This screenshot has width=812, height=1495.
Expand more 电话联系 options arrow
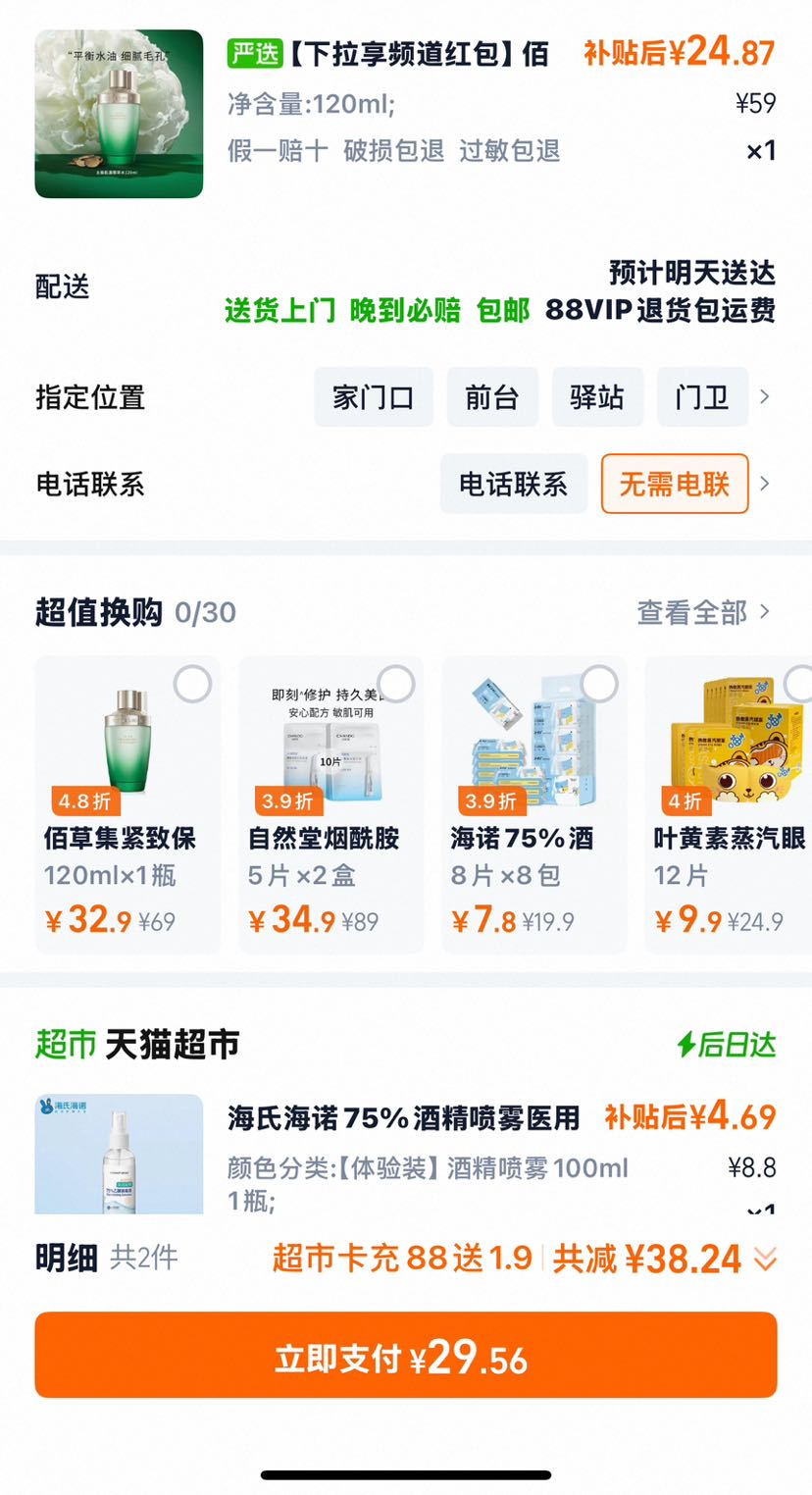[x=765, y=484]
